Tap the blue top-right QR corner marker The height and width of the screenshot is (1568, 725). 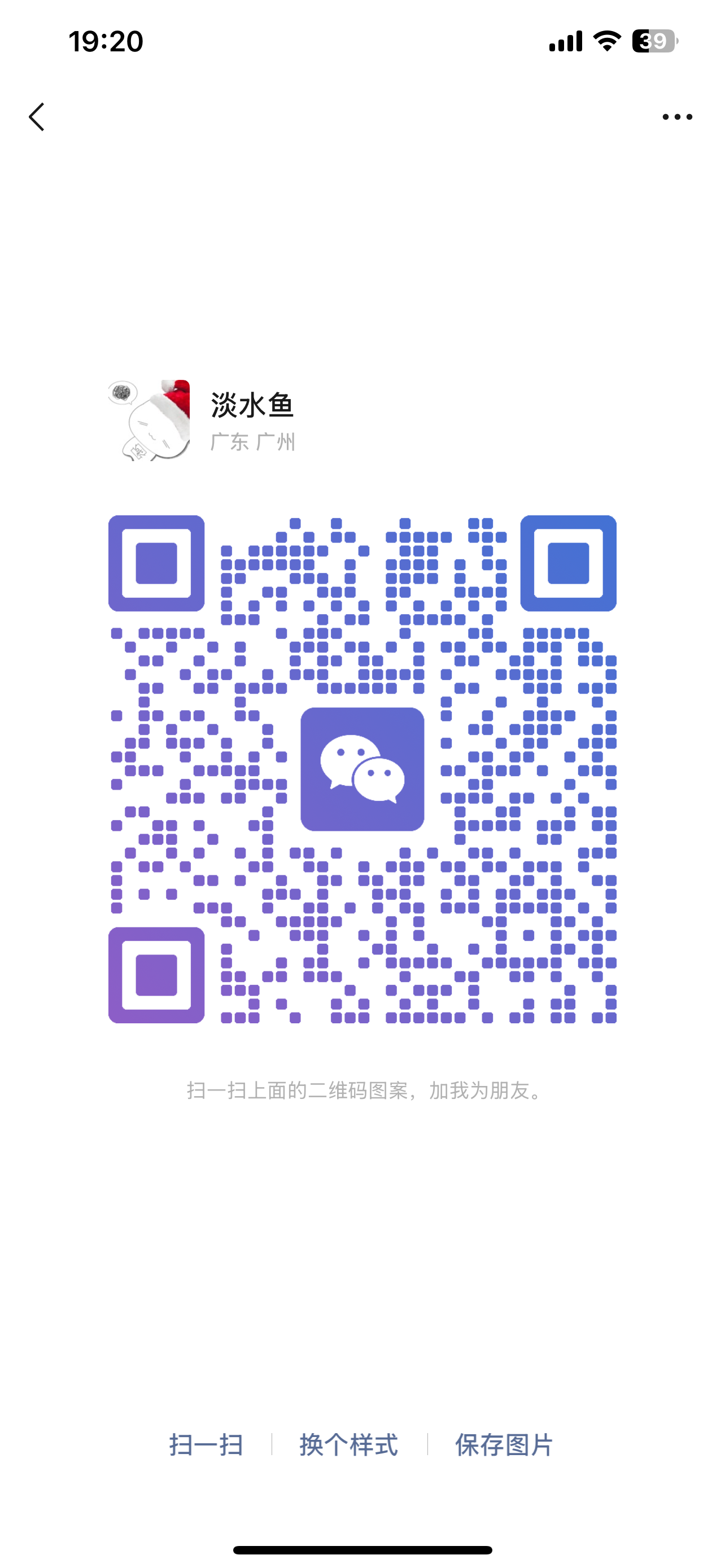[570, 563]
